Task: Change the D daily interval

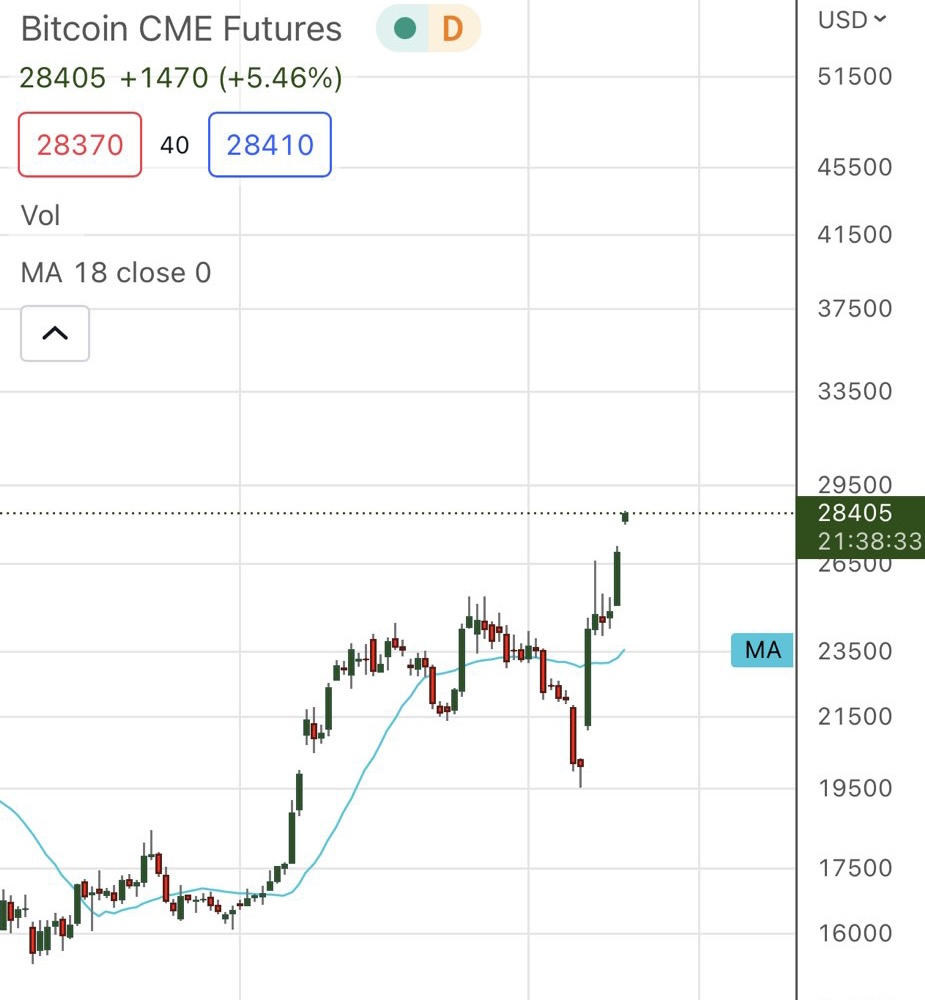Action: pos(453,29)
